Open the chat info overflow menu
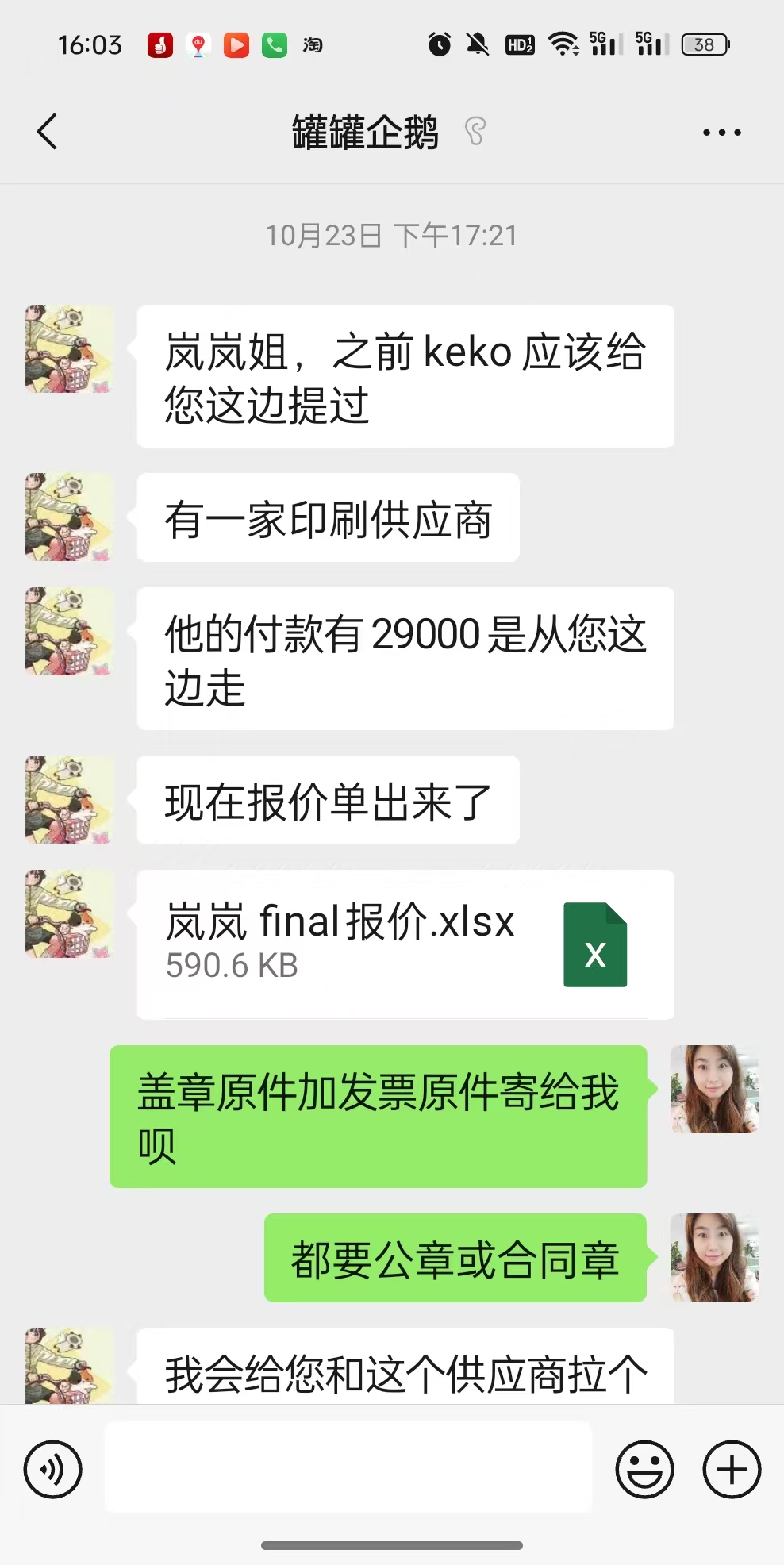The width and height of the screenshot is (784, 1565). 721,133
